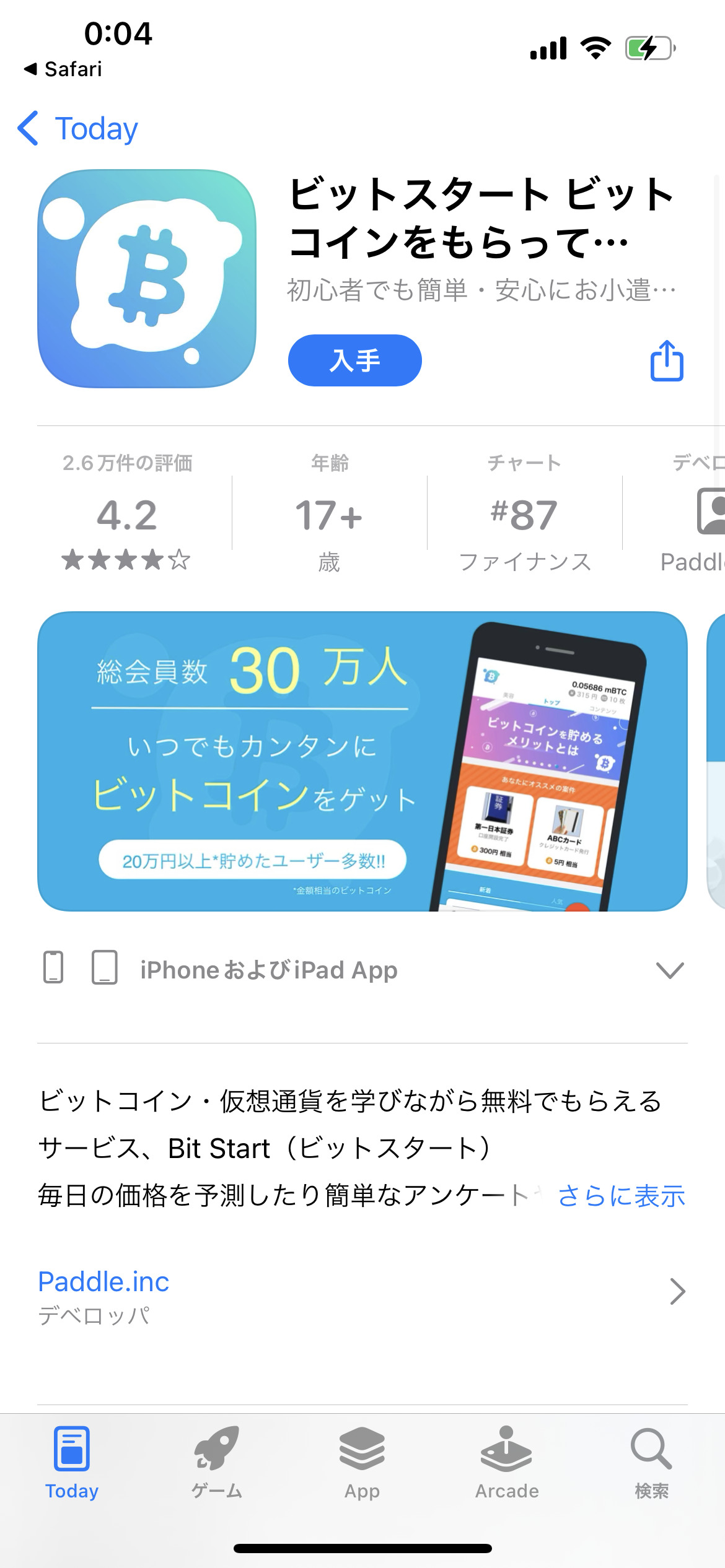Tap the 入手 button to get the app
The height and width of the screenshot is (1568, 725).
[x=355, y=360]
